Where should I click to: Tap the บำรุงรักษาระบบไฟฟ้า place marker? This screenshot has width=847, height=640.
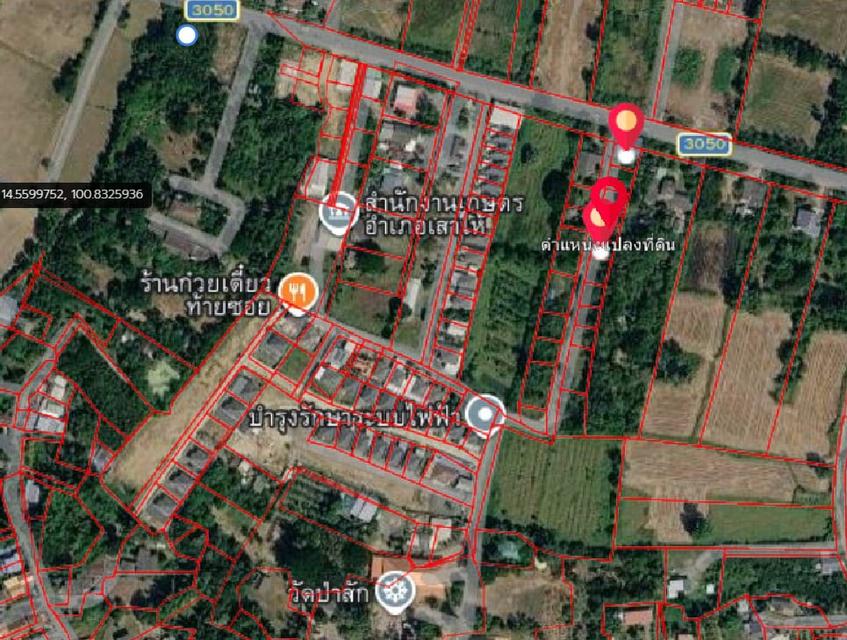[486, 415]
